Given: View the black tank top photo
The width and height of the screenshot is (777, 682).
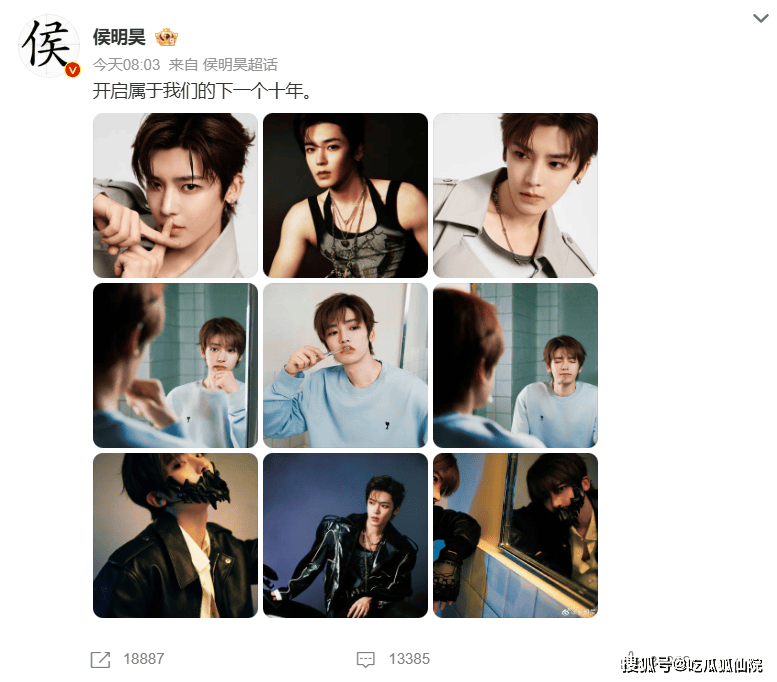Looking at the screenshot, I should click(x=345, y=195).
